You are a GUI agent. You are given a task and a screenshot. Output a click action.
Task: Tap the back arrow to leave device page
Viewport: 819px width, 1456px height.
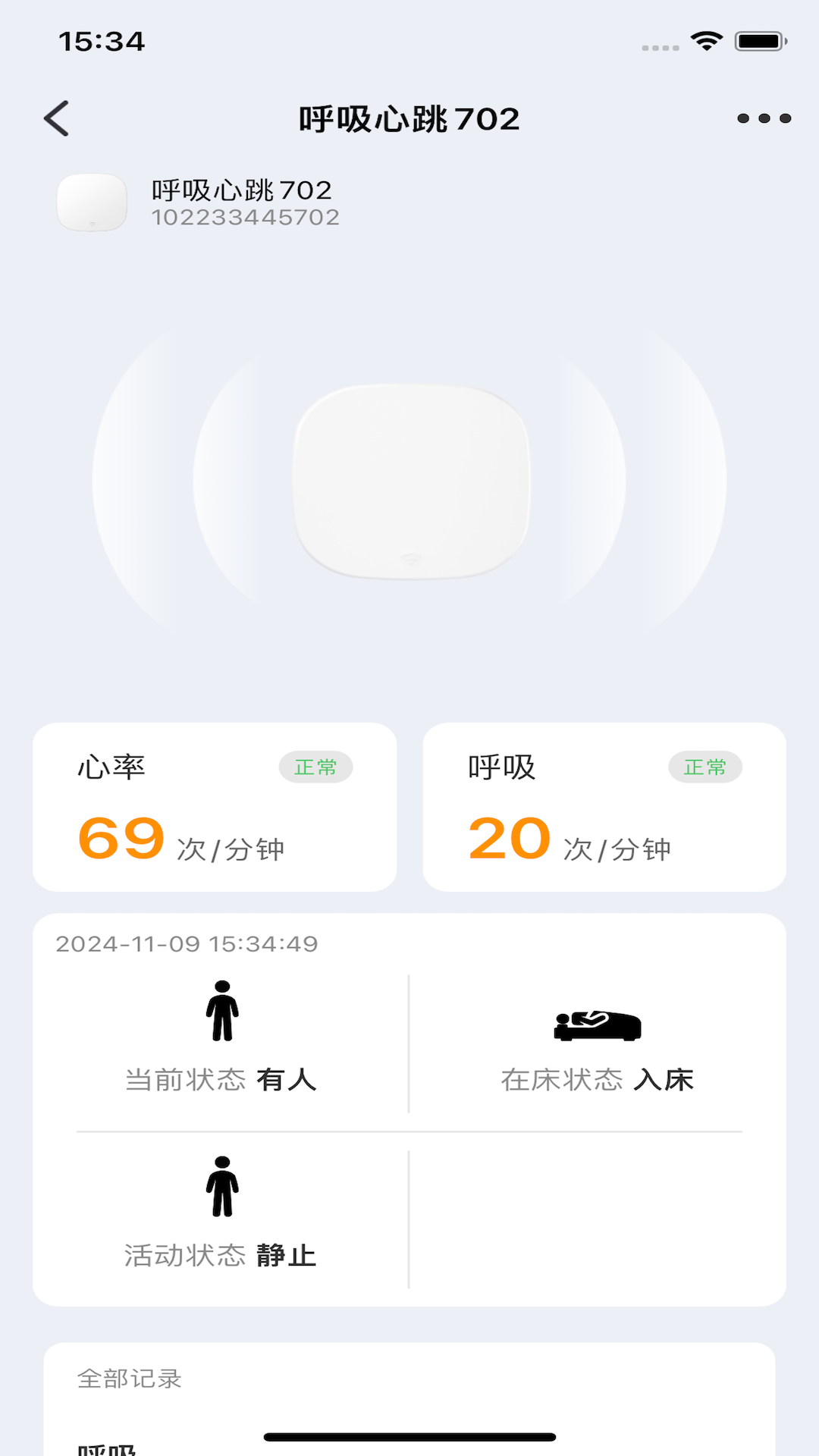click(57, 119)
